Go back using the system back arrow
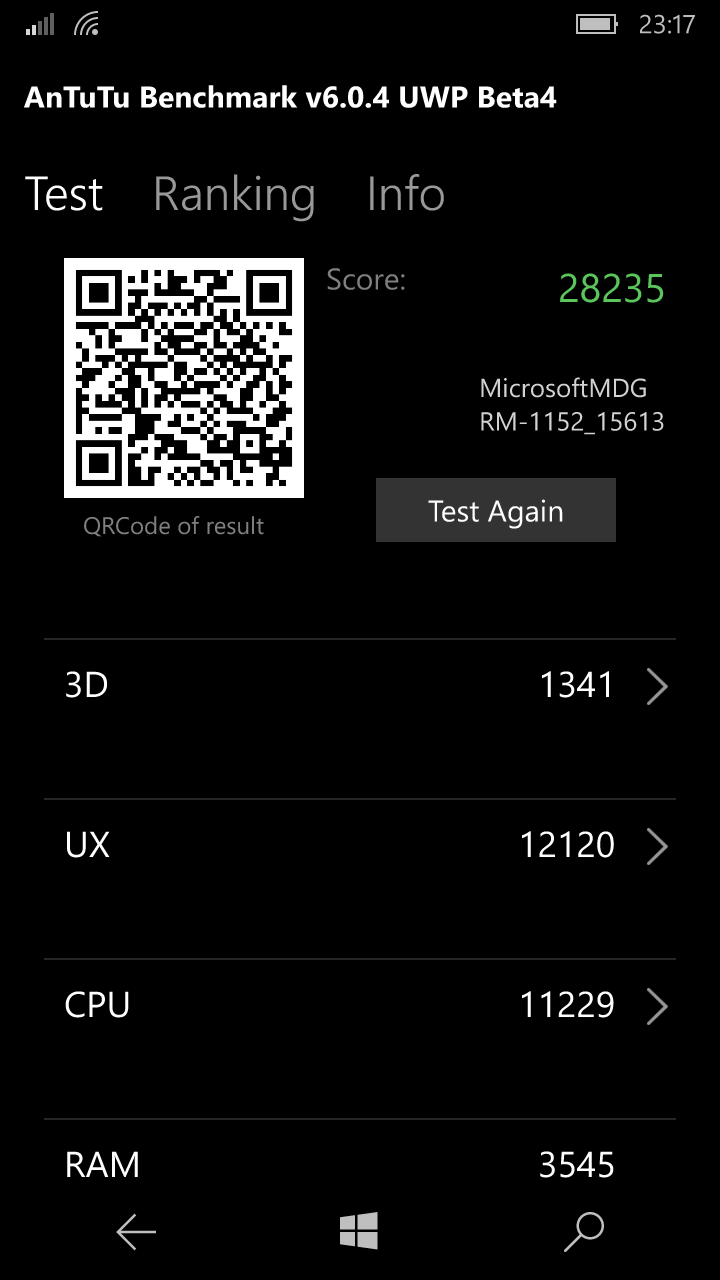The image size is (720, 1280). (136, 1232)
